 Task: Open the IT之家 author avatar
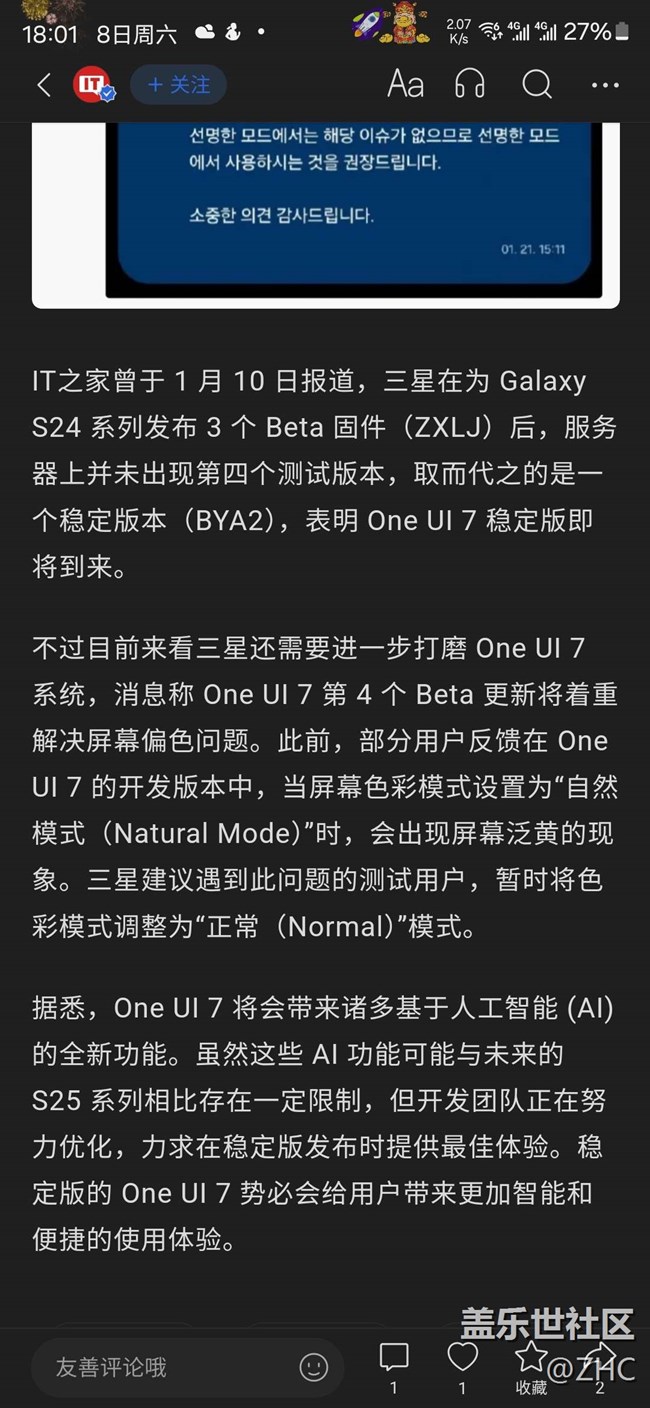coord(94,86)
